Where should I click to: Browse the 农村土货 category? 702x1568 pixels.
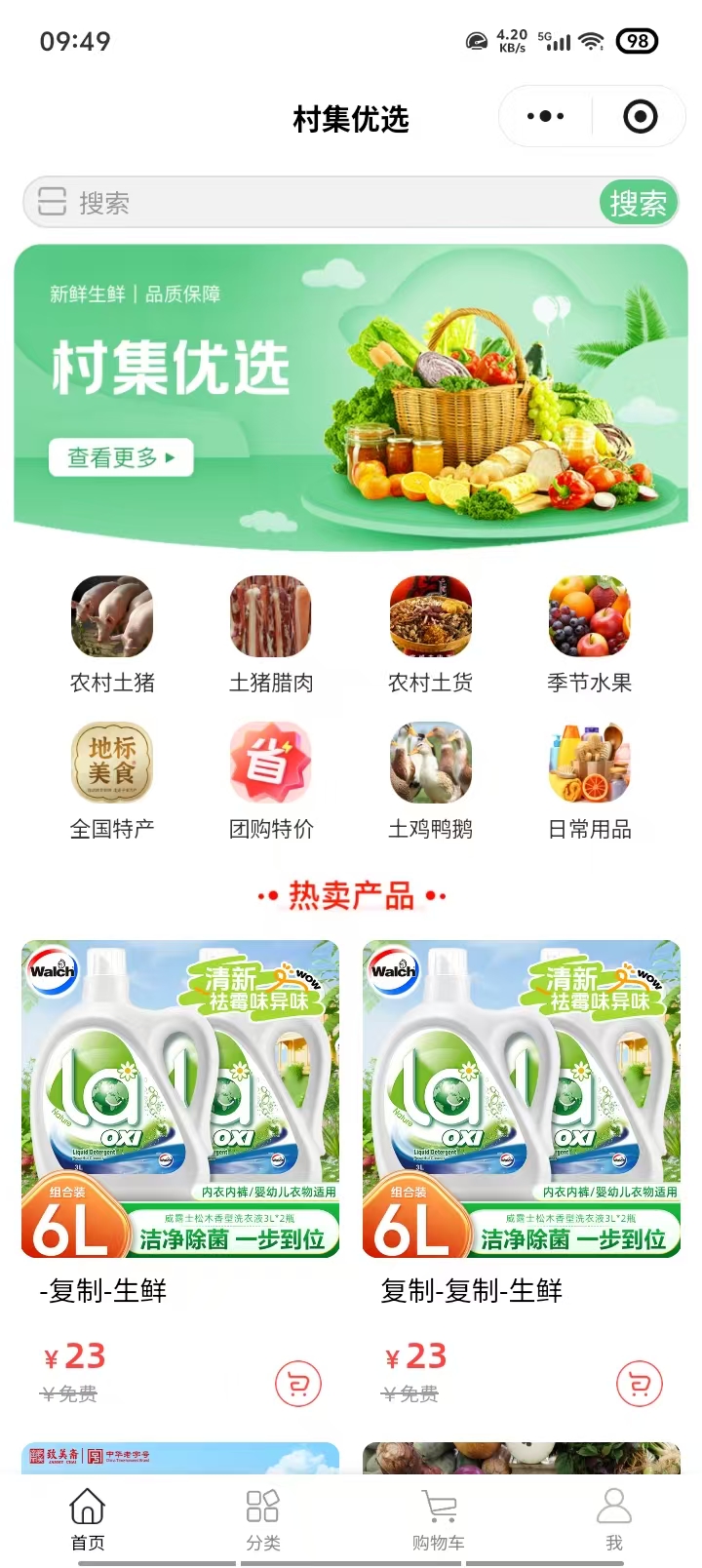click(x=430, y=634)
